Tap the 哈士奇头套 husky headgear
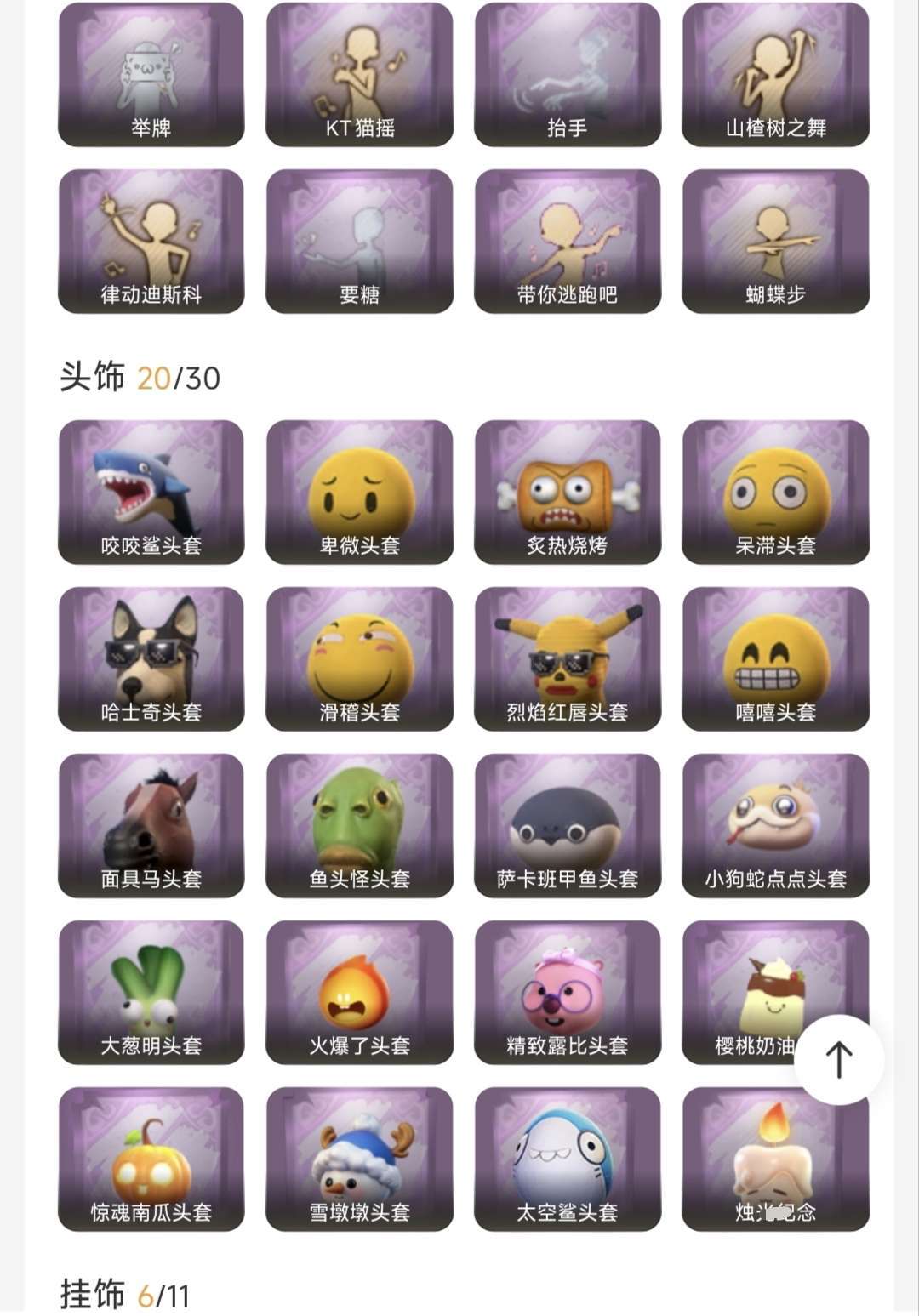Screen dimensions: 919x1316 point(151,658)
